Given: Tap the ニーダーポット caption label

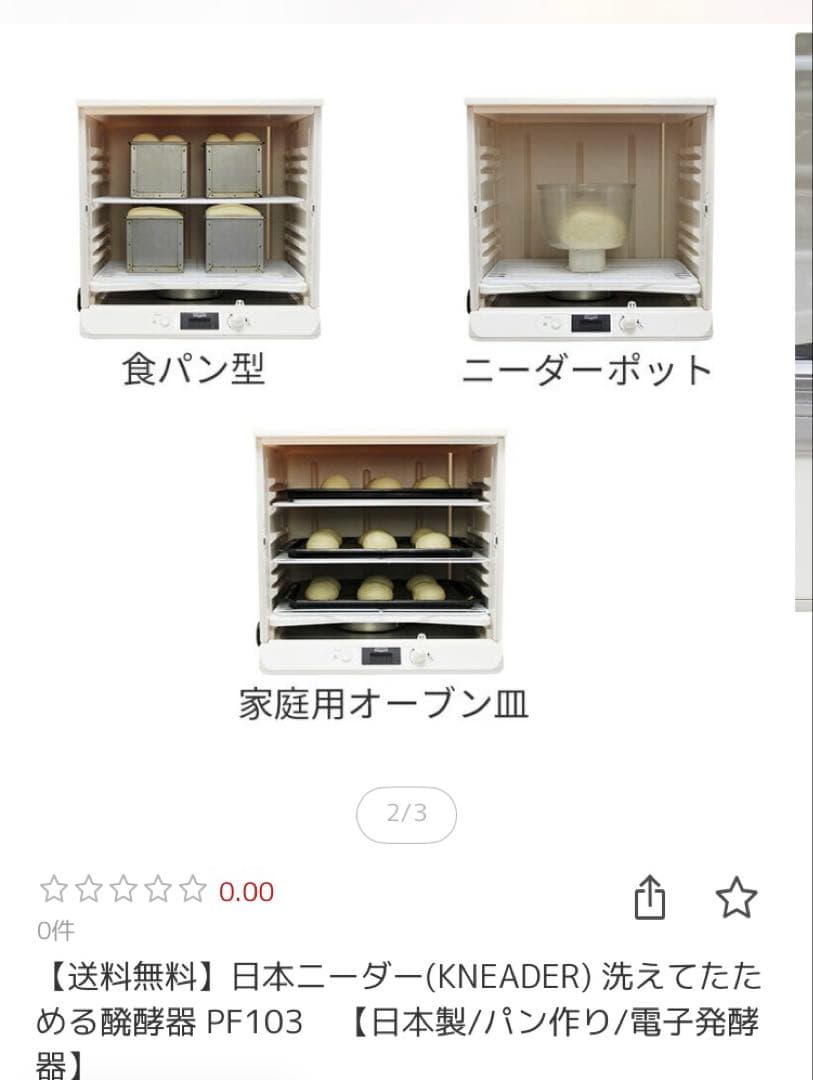Looking at the screenshot, I should coord(590,369).
